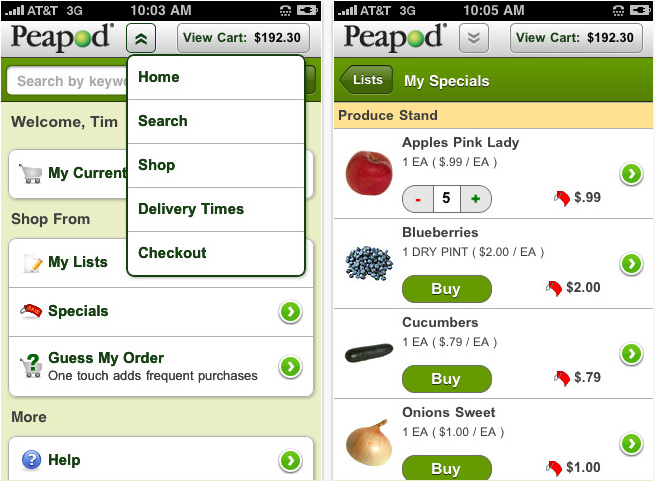The width and height of the screenshot is (655, 481).
Task: Open Guess My Order
Action: pyautogui.click(x=160, y=367)
